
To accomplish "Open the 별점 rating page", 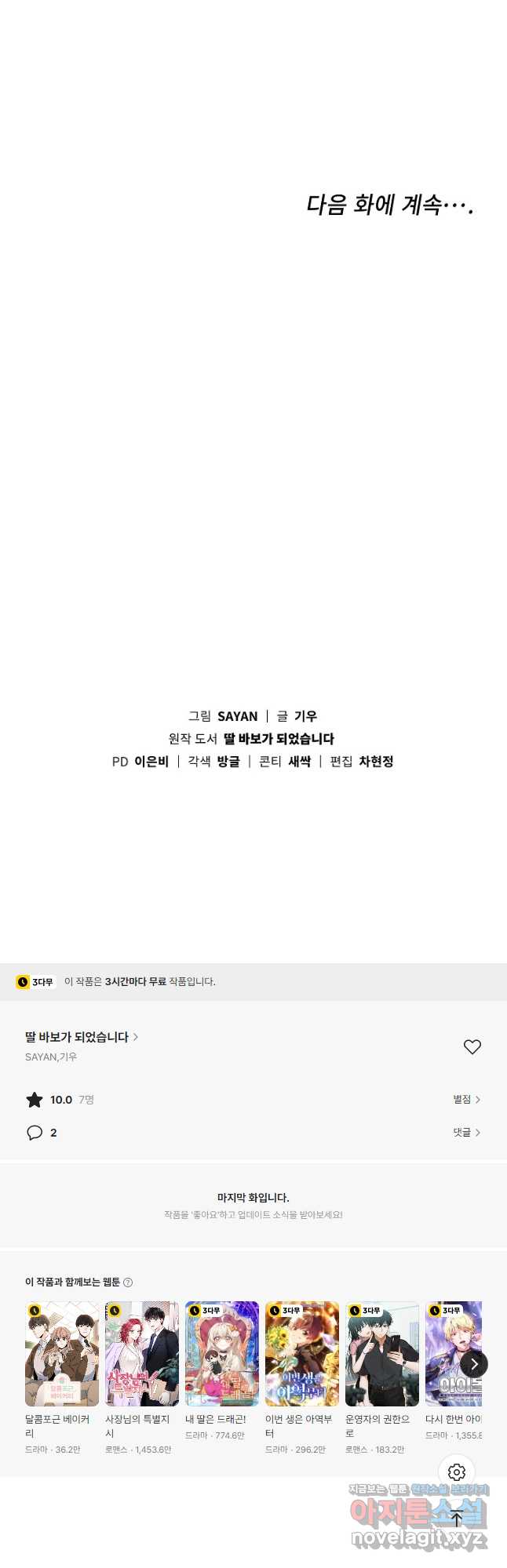I will (x=466, y=1100).
